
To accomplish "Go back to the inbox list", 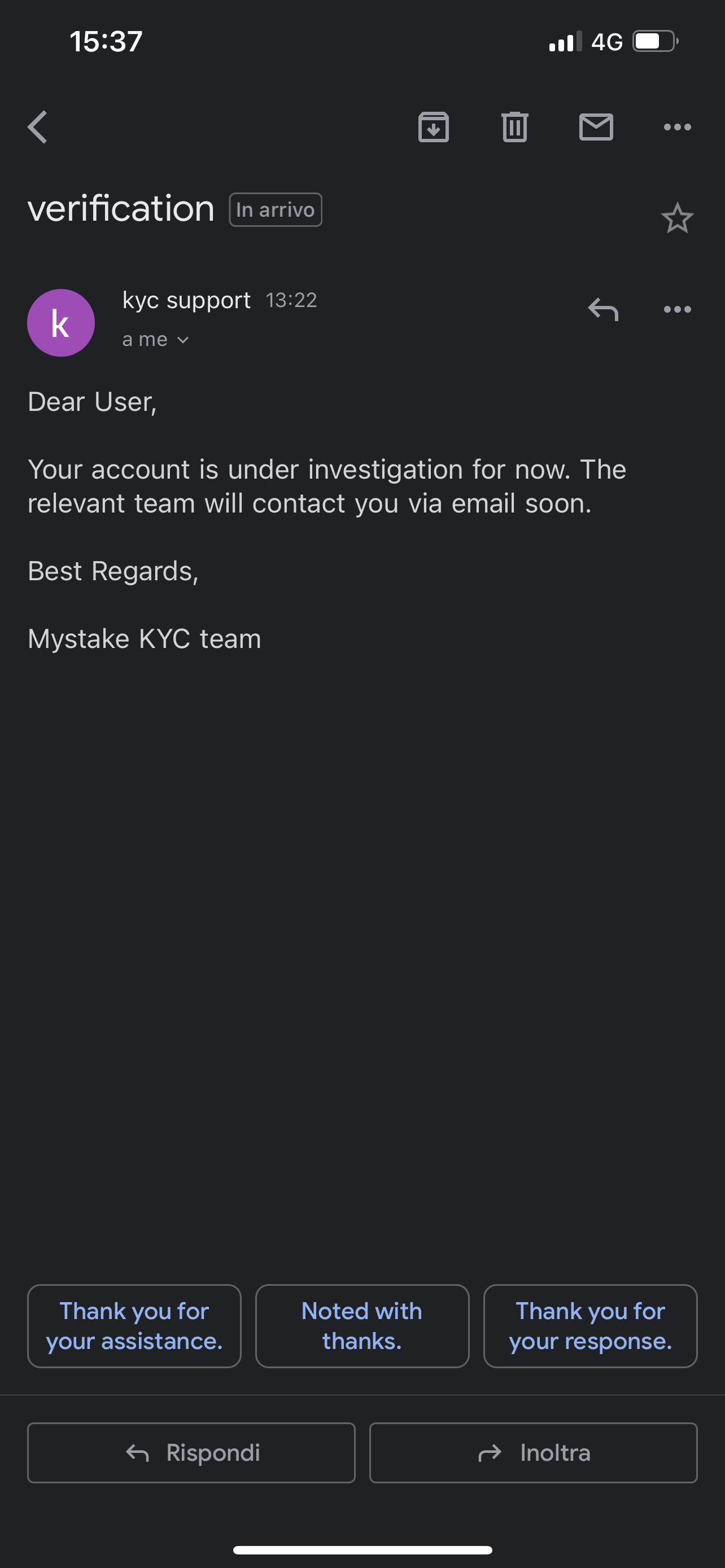I will [x=38, y=127].
